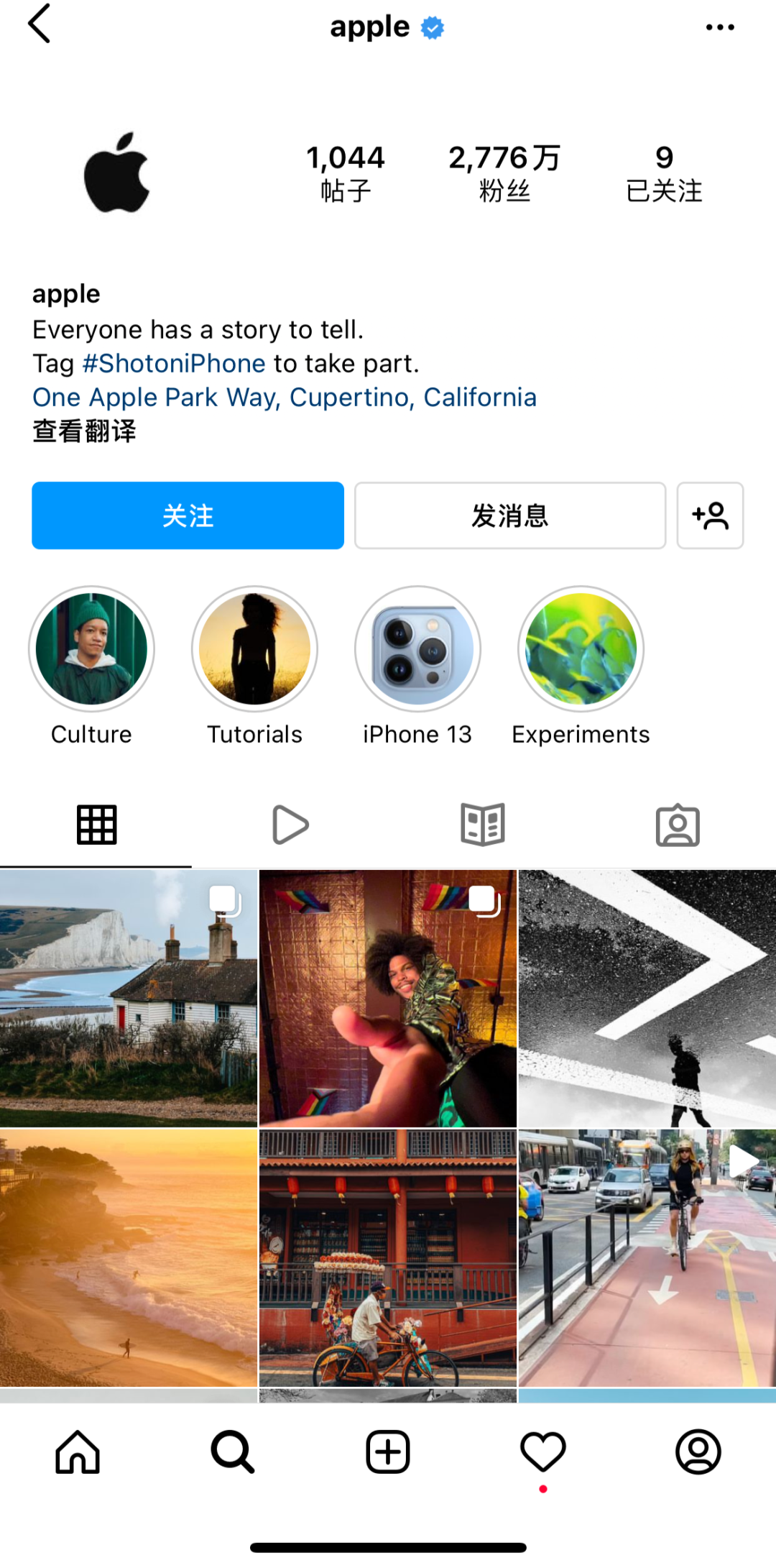Image resolution: width=776 pixels, height=1568 pixels.
Task: Show suggested accounts via add-person icon
Action: 710,515
